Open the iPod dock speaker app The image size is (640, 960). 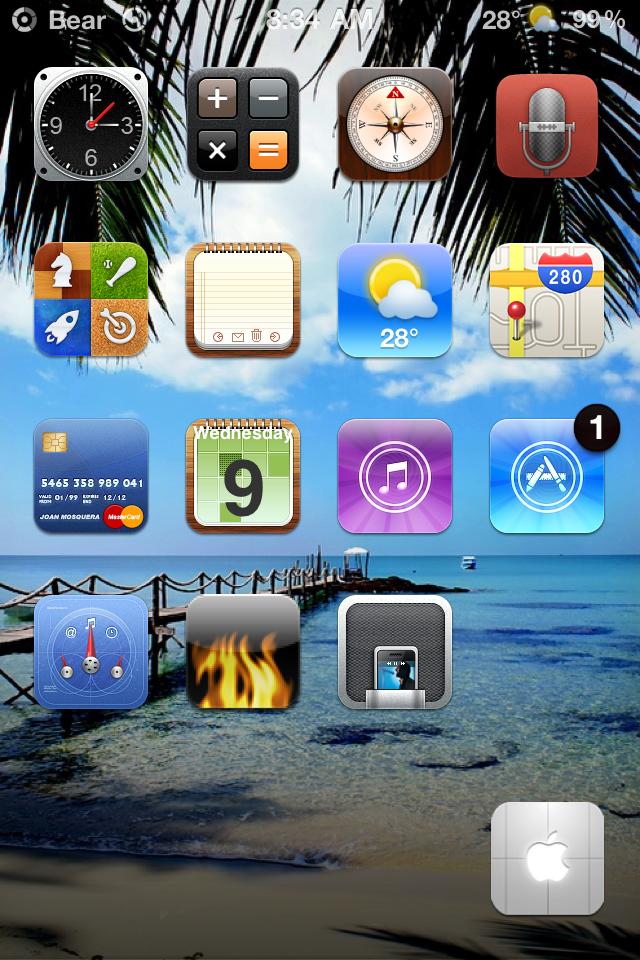(x=395, y=652)
